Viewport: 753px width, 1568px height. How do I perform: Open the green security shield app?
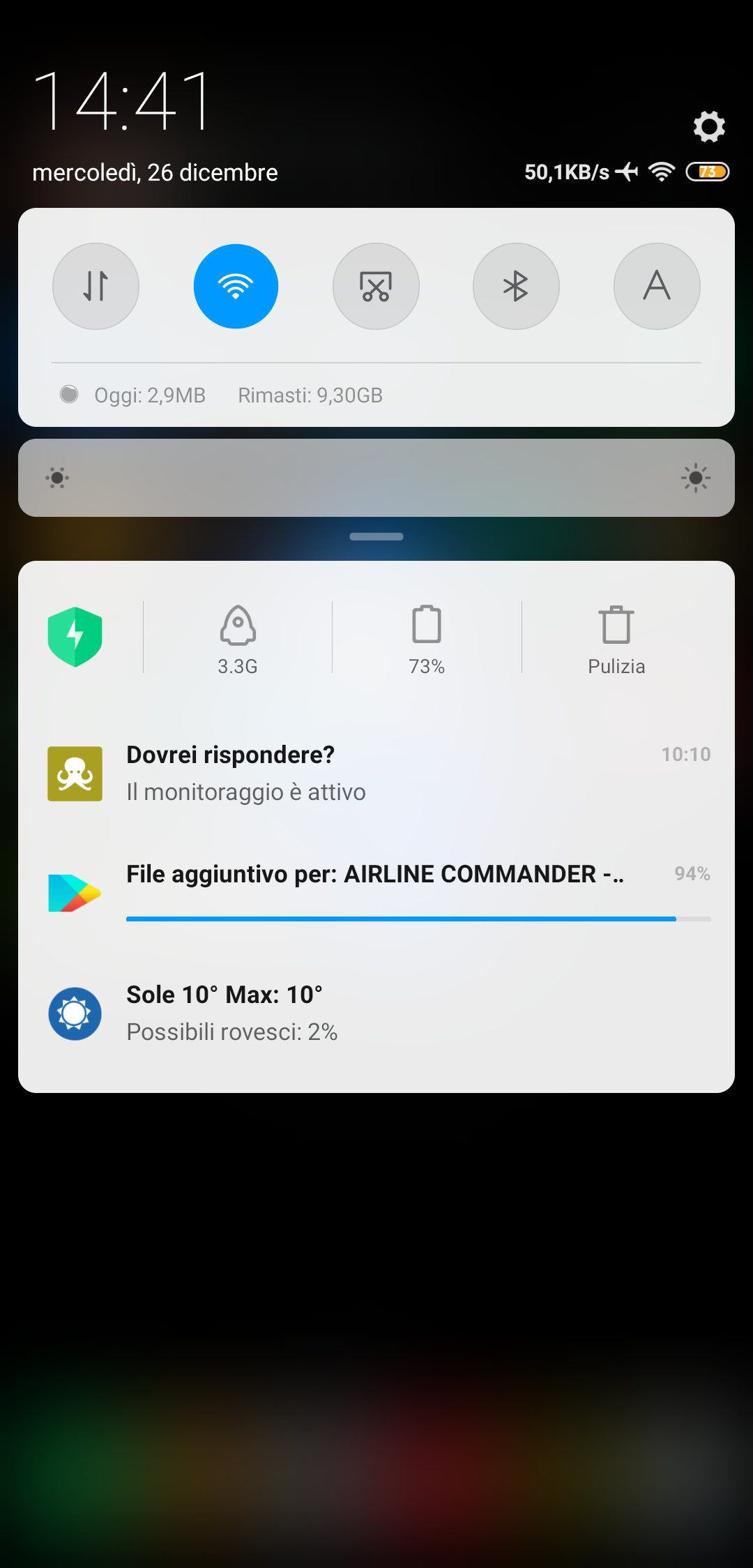tap(75, 637)
